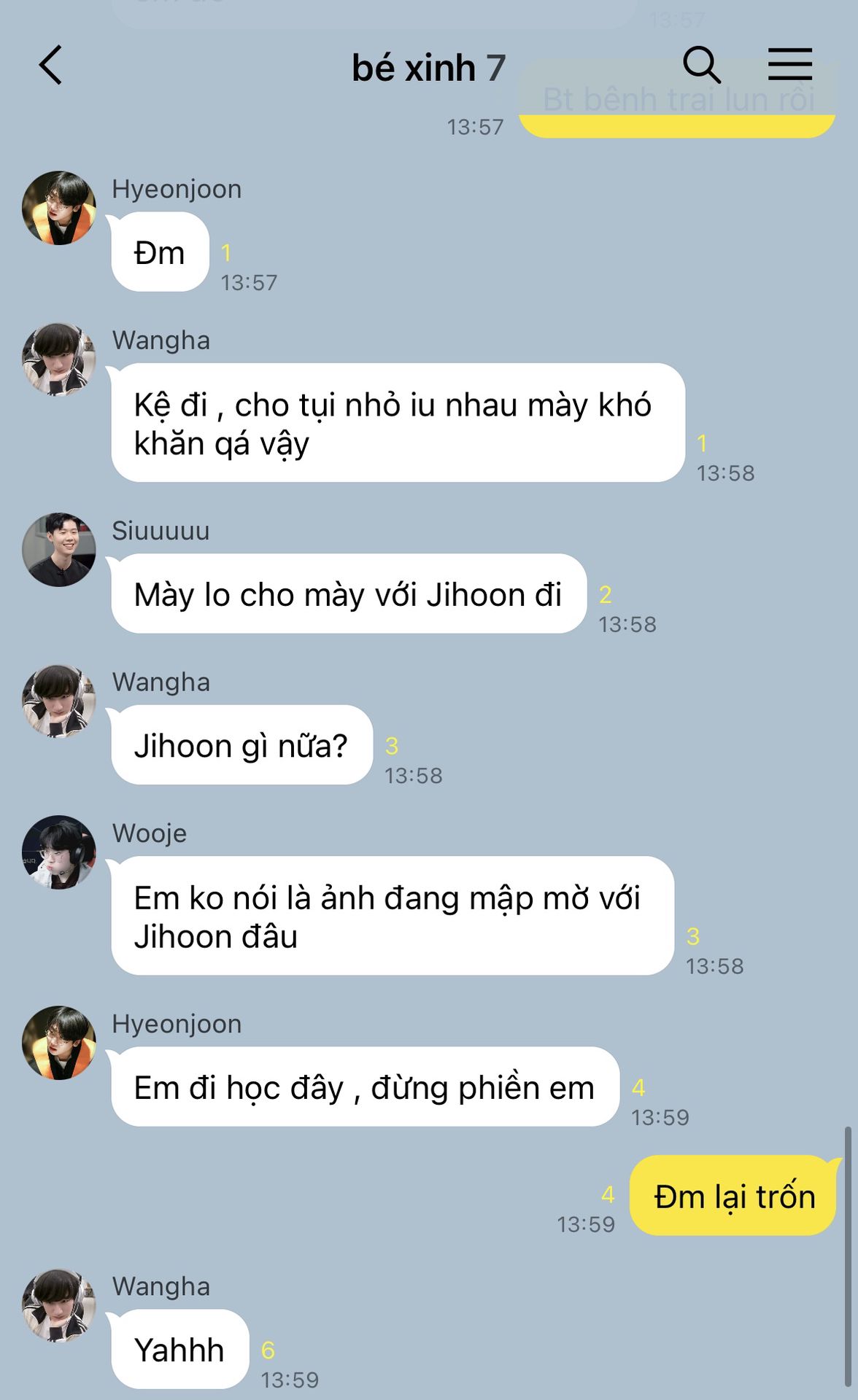The width and height of the screenshot is (858, 1400).
Task: Search within this chat
Action: [701, 65]
